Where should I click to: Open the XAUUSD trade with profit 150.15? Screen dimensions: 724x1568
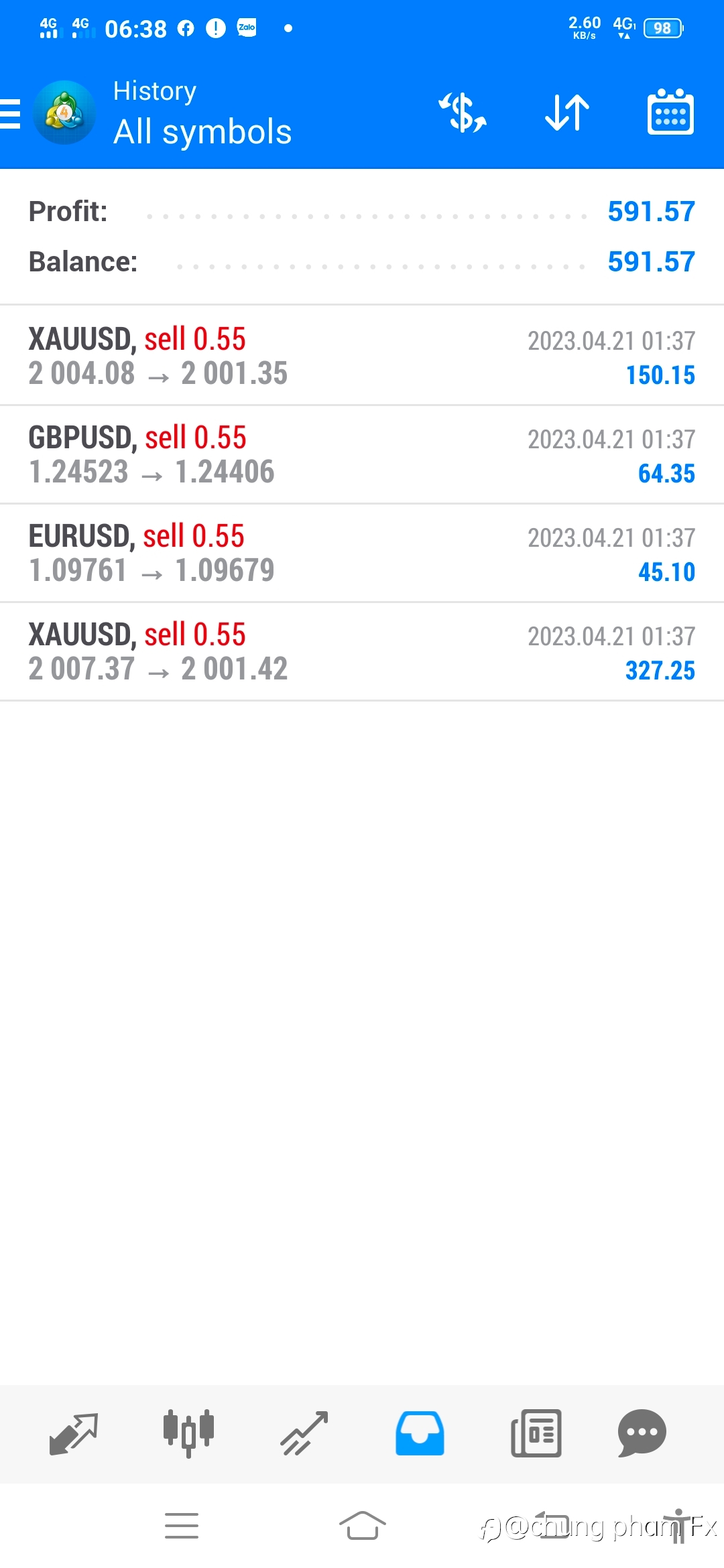coord(362,356)
